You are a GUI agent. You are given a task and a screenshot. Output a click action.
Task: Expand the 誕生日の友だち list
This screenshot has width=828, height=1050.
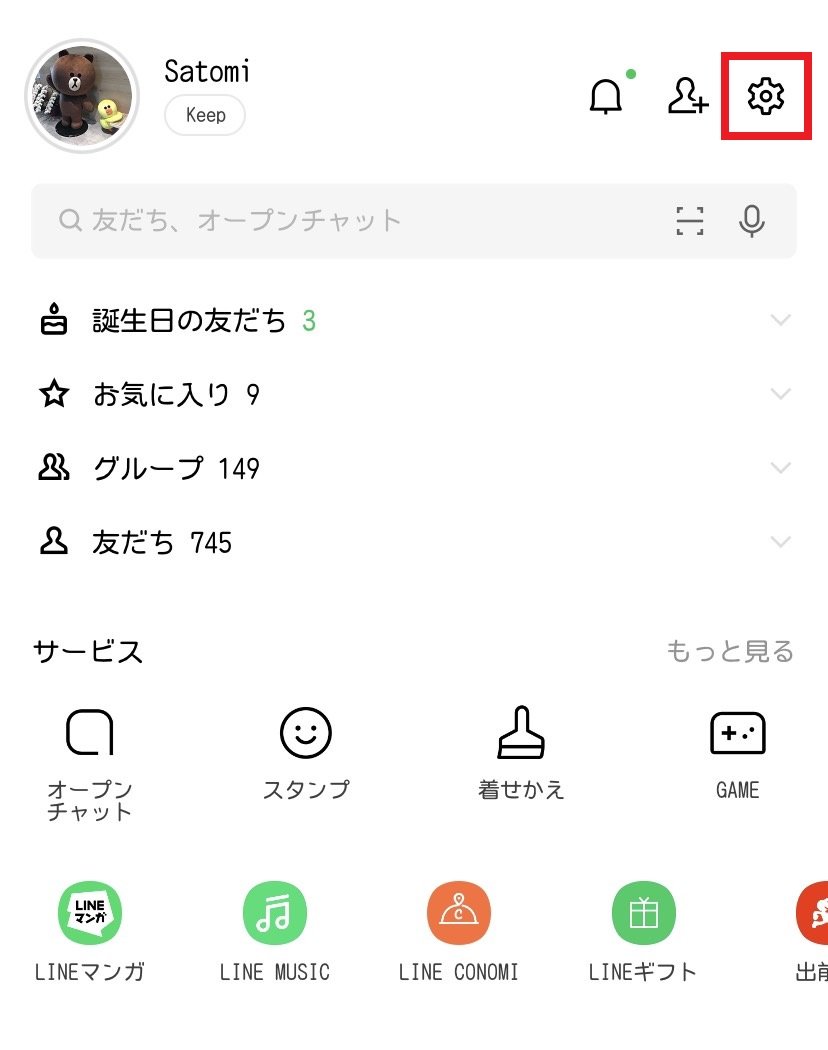(780, 321)
